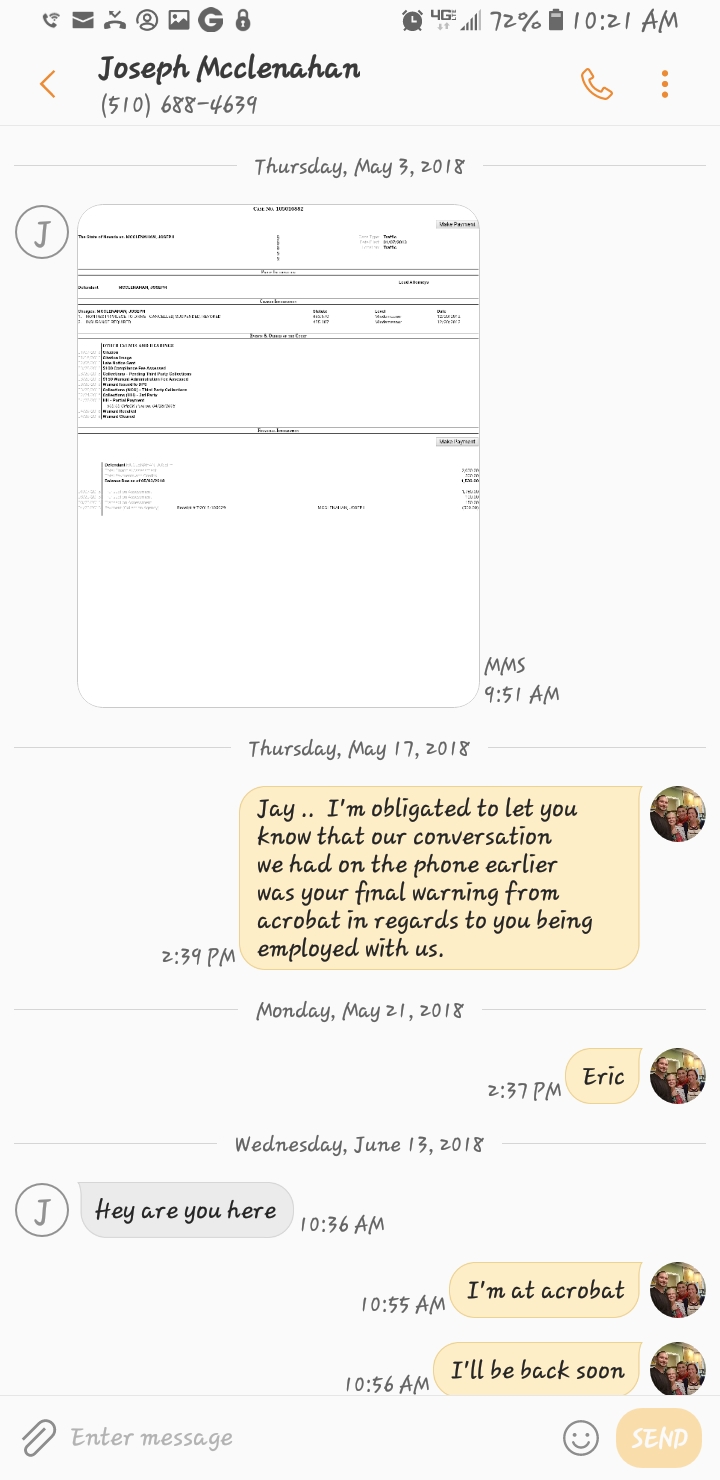The image size is (720, 1480).
Task: Open the MMS document image
Action: click(x=278, y=455)
